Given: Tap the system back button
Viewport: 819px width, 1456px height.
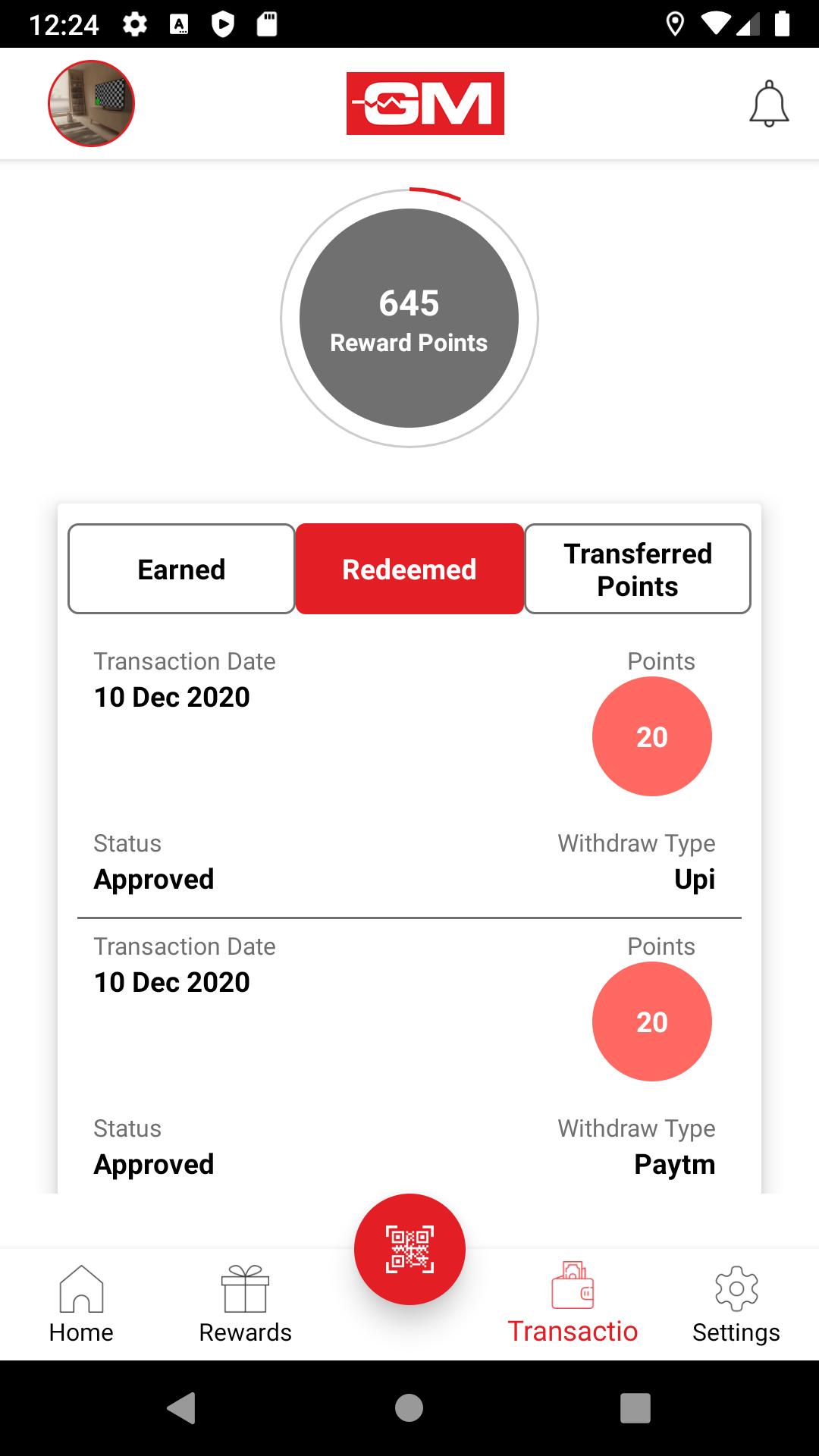Looking at the screenshot, I should pos(181,1408).
